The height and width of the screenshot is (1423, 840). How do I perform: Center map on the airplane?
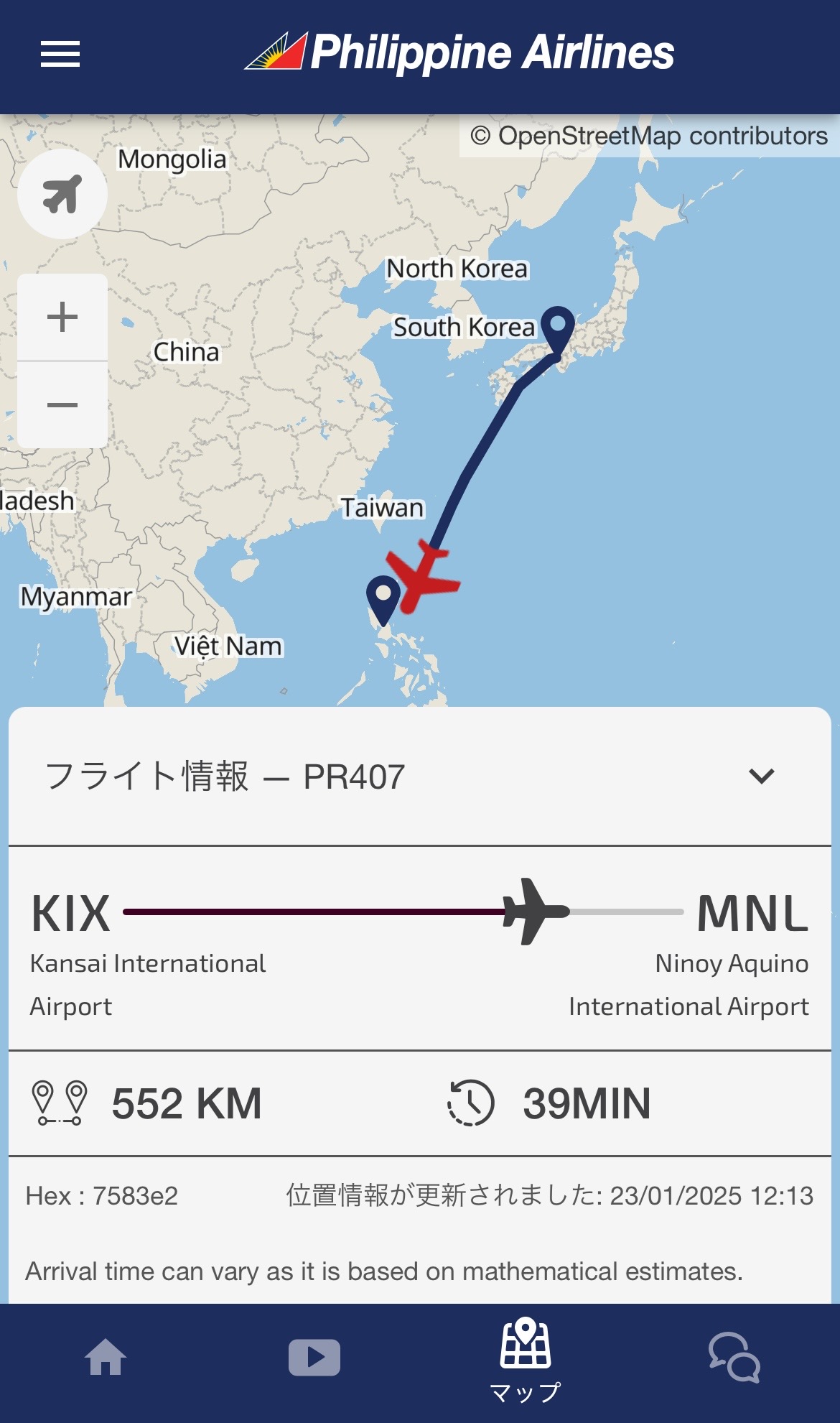point(62,194)
